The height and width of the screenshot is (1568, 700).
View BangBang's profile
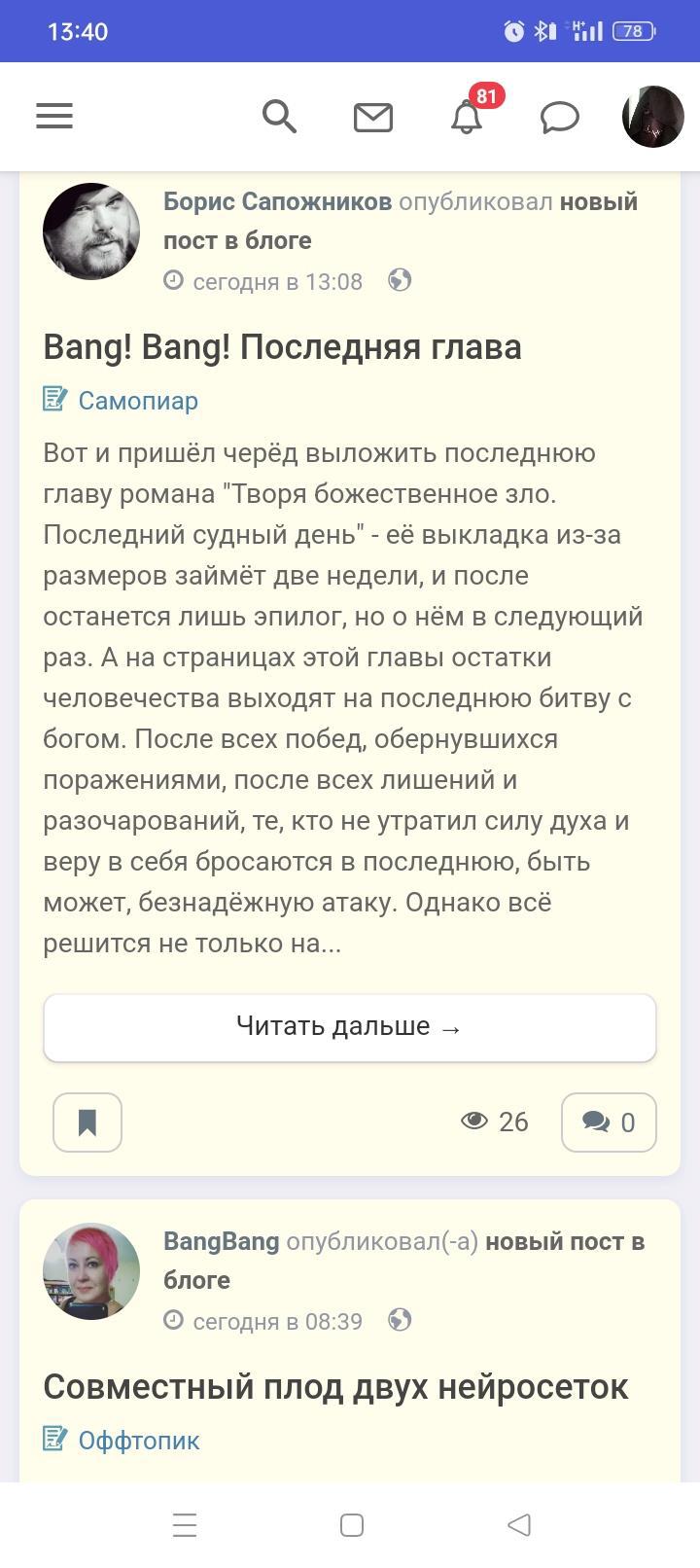point(221,1241)
